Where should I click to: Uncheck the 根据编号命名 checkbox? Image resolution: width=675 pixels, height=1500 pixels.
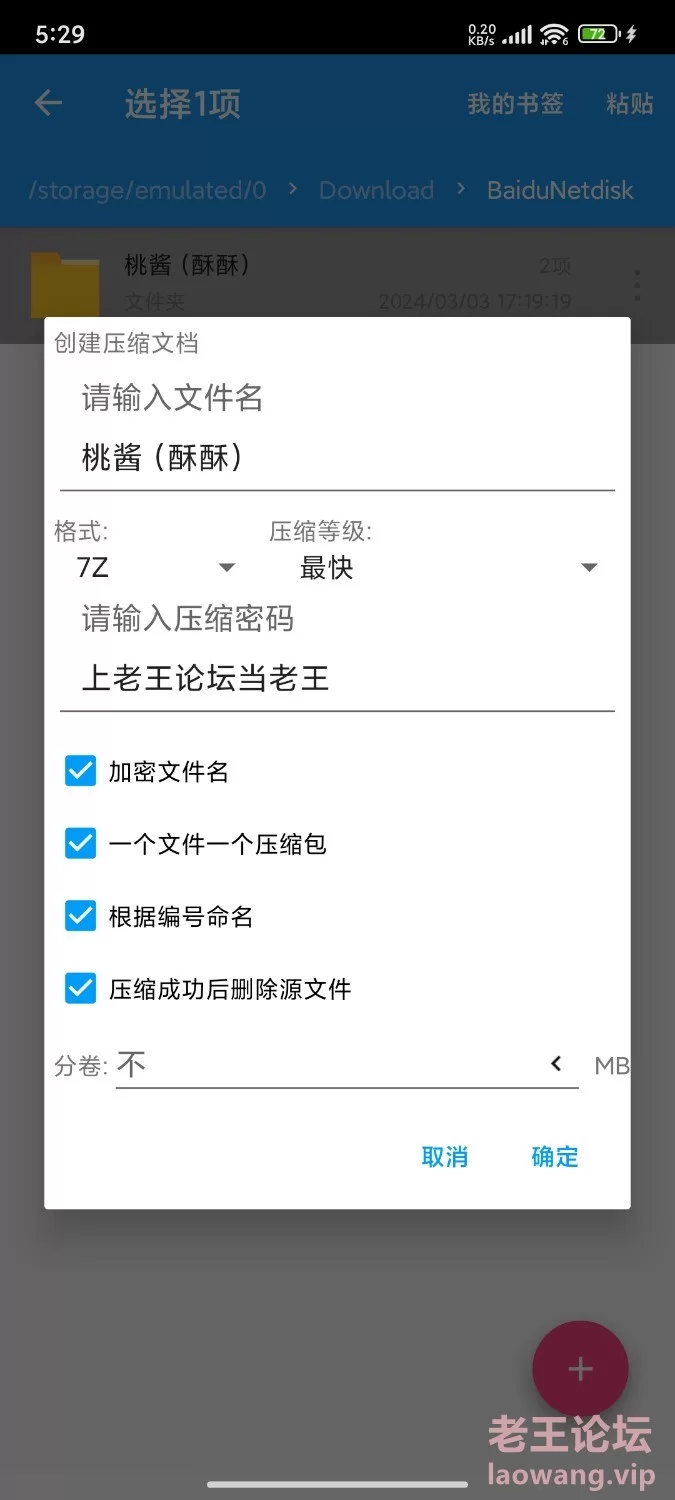point(81,916)
